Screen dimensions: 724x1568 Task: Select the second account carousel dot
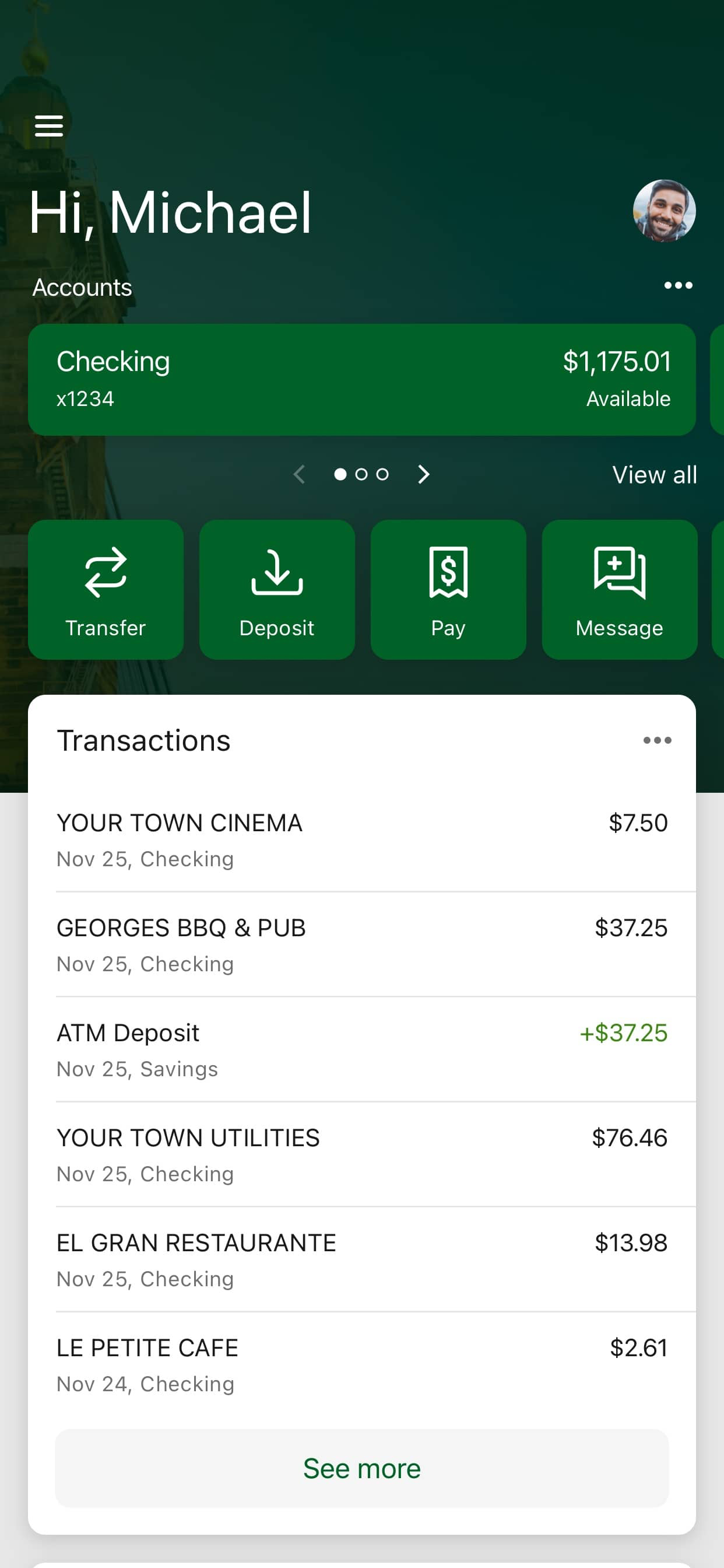pyautogui.click(x=361, y=474)
